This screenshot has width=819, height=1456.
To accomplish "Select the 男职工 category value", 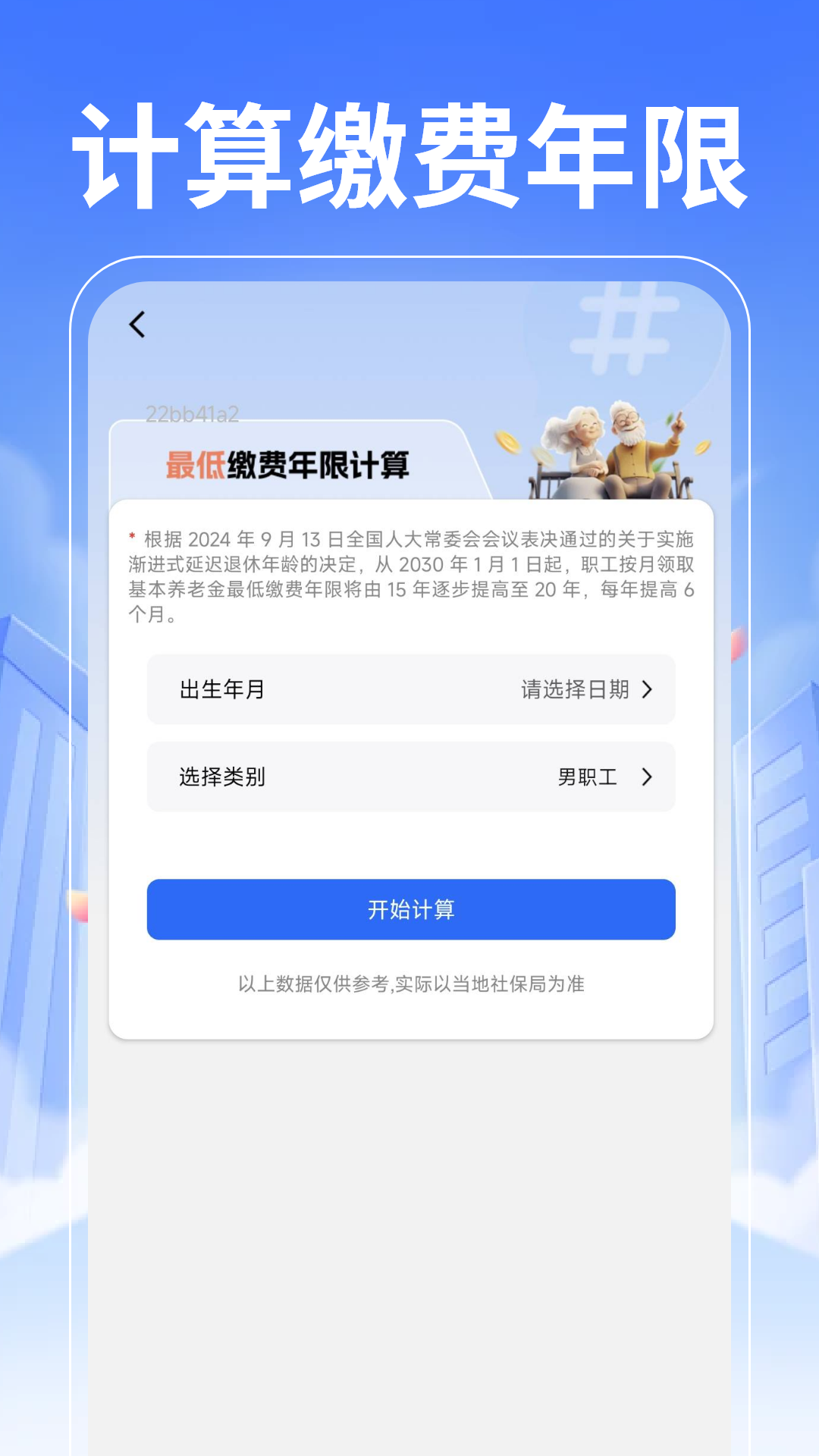I will [588, 777].
